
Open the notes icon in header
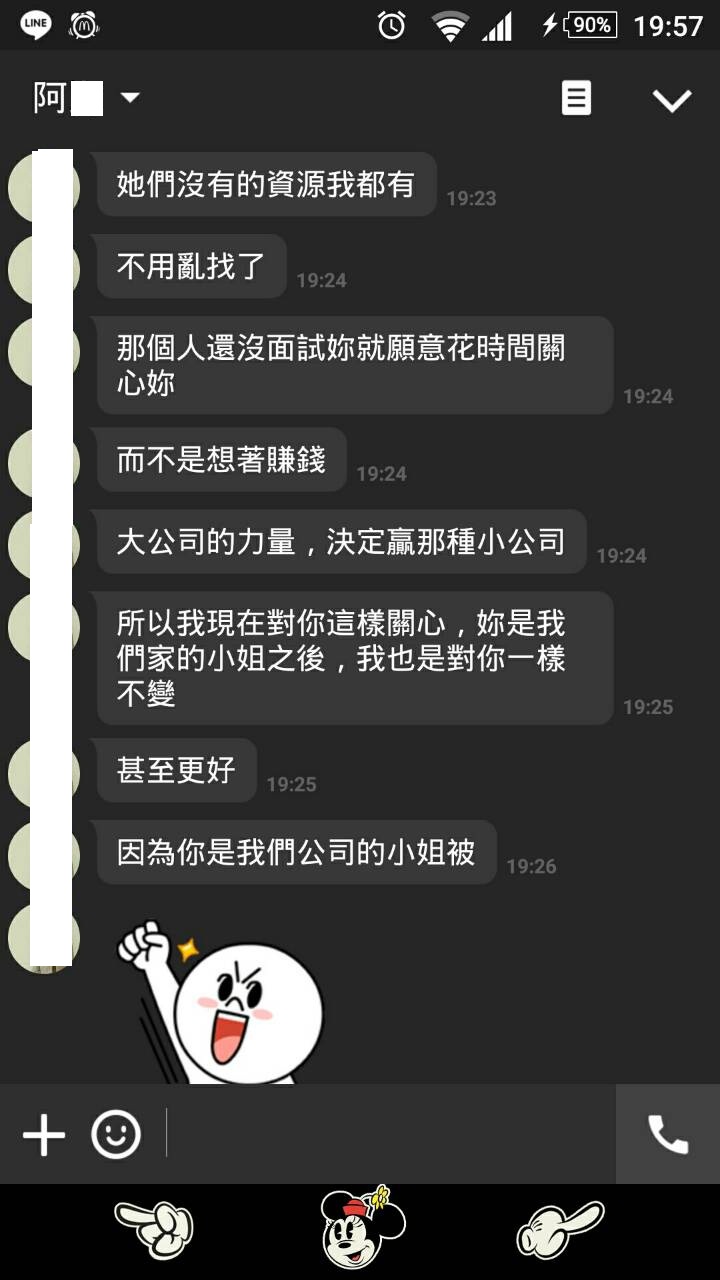576,98
